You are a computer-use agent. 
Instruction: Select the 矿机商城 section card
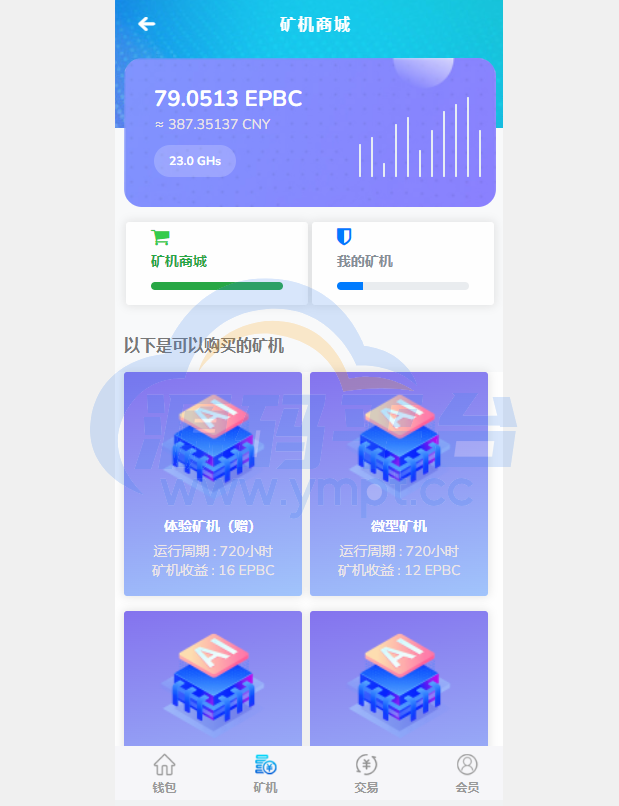point(216,263)
